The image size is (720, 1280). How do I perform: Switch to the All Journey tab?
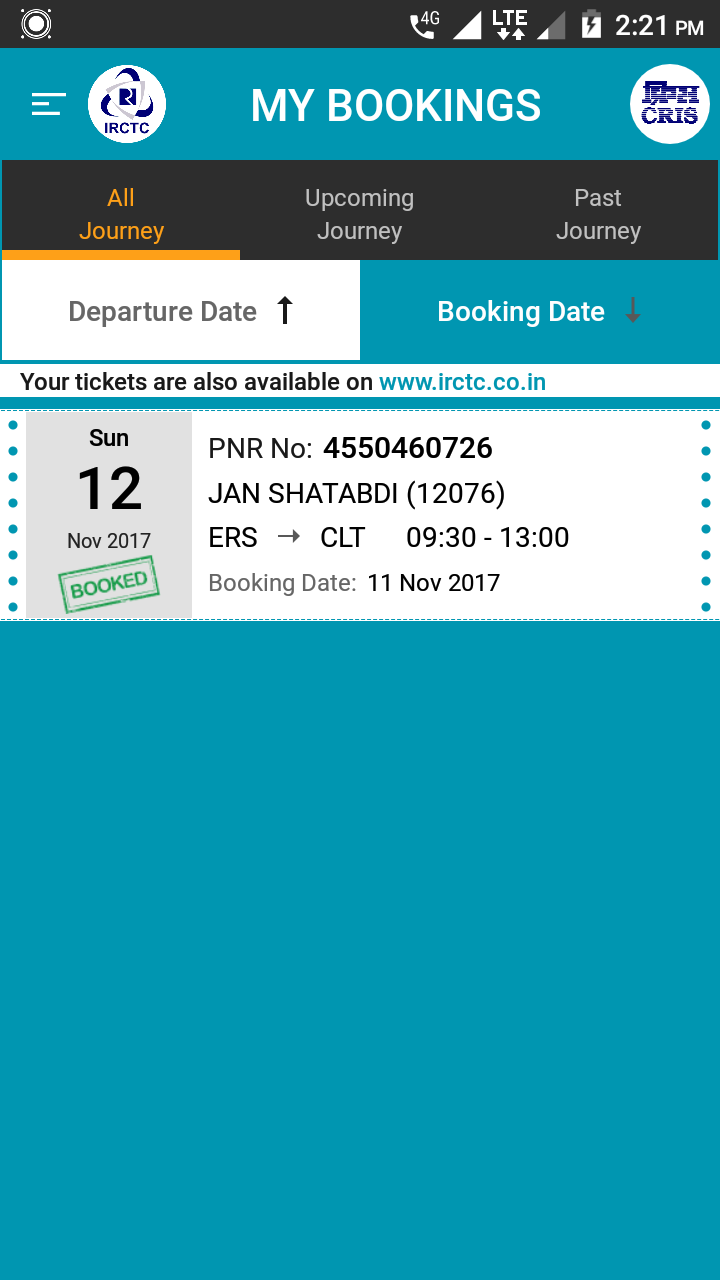[121, 214]
